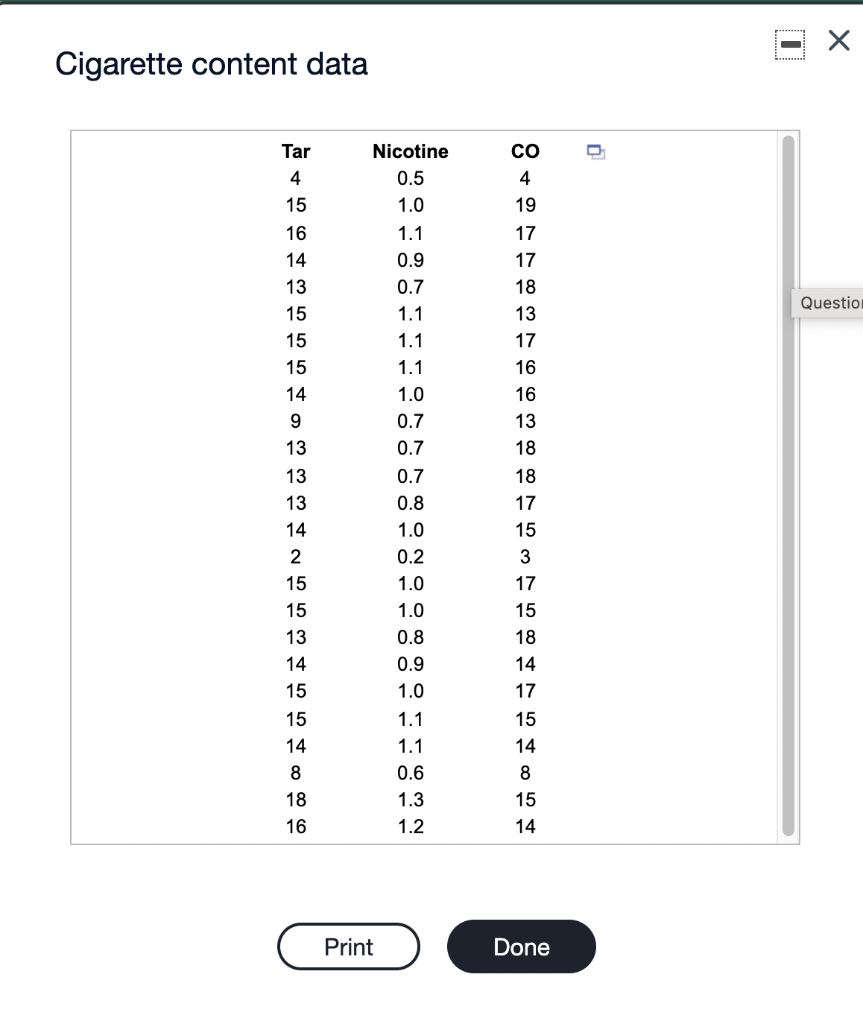Select the Tar value 18 near the bottom
863x1024 pixels.
pyautogui.click(x=296, y=799)
